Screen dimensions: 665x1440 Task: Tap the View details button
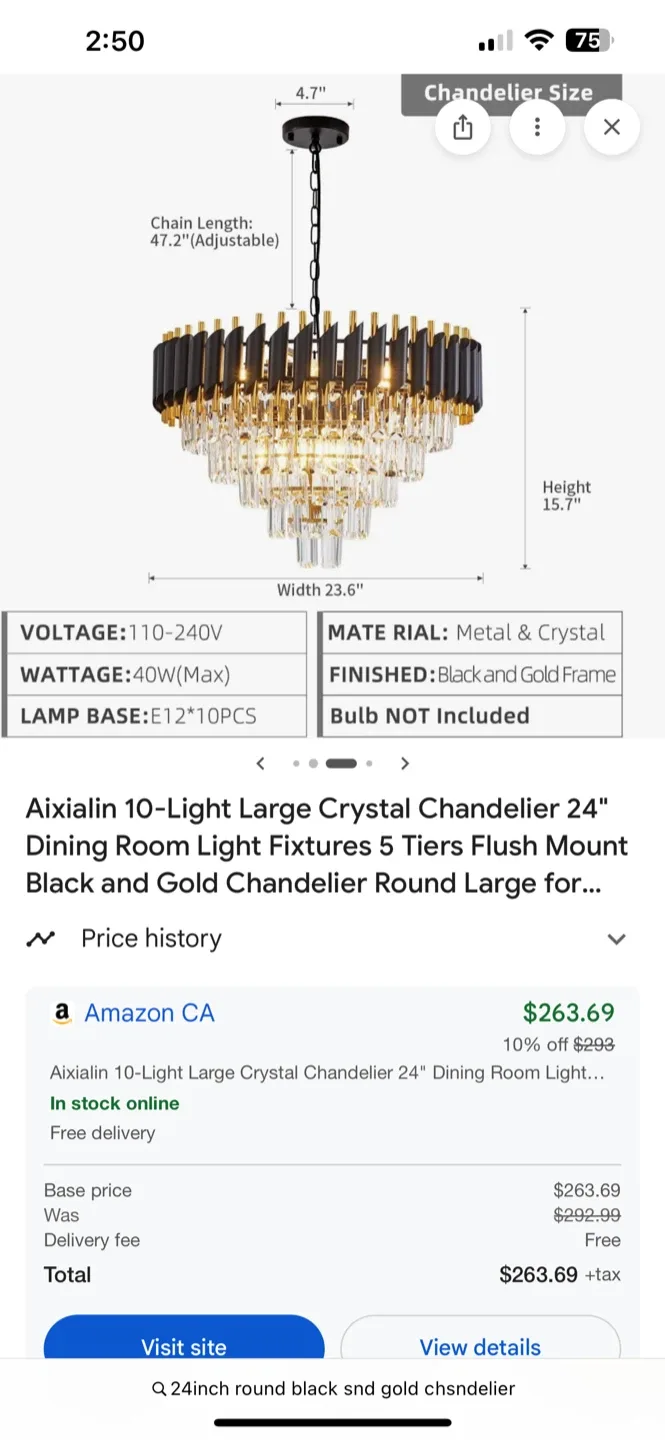coord(480,1340)
